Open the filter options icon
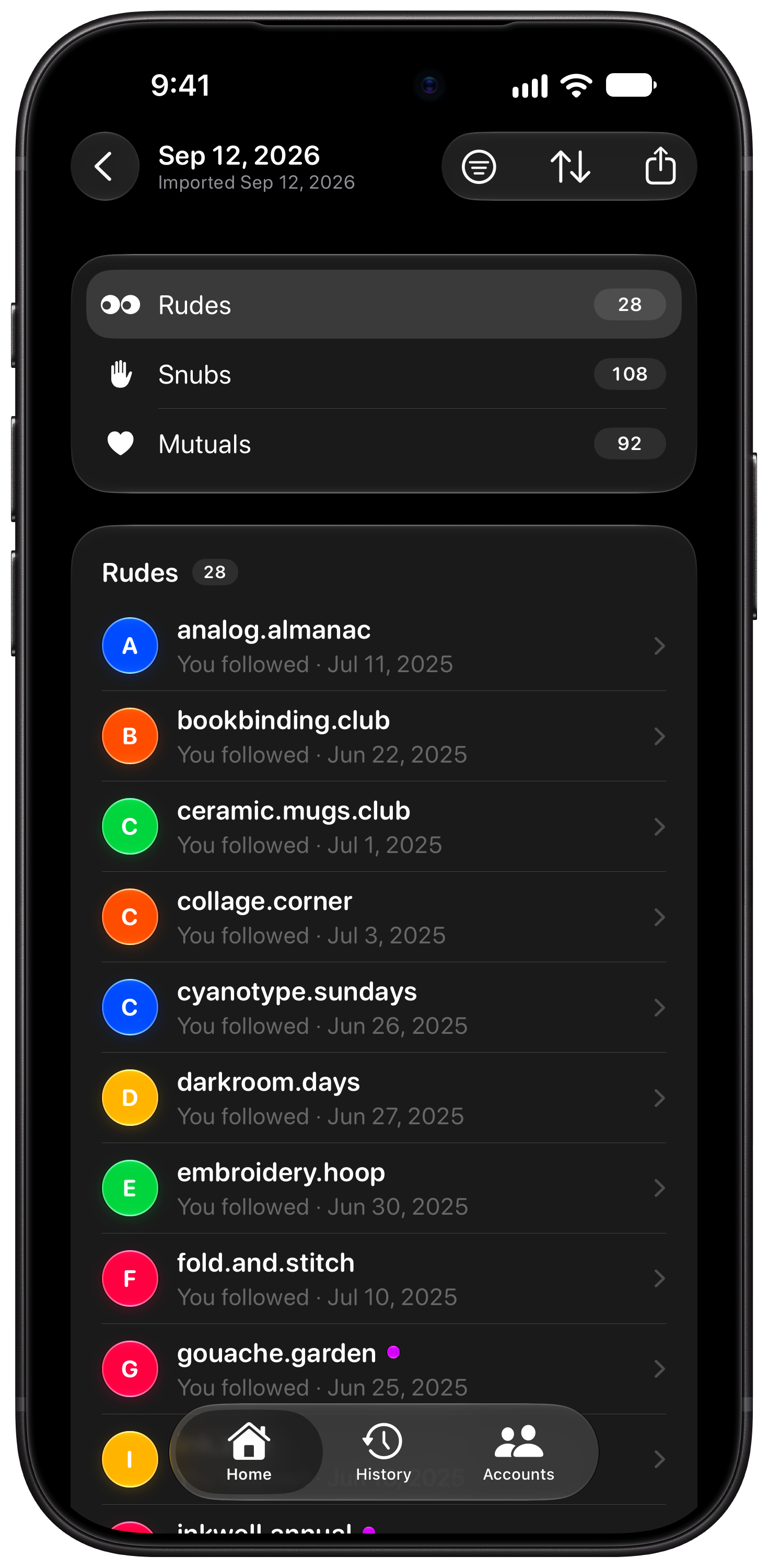This screenshot has height=1568, width=768. tap(479, 166)
